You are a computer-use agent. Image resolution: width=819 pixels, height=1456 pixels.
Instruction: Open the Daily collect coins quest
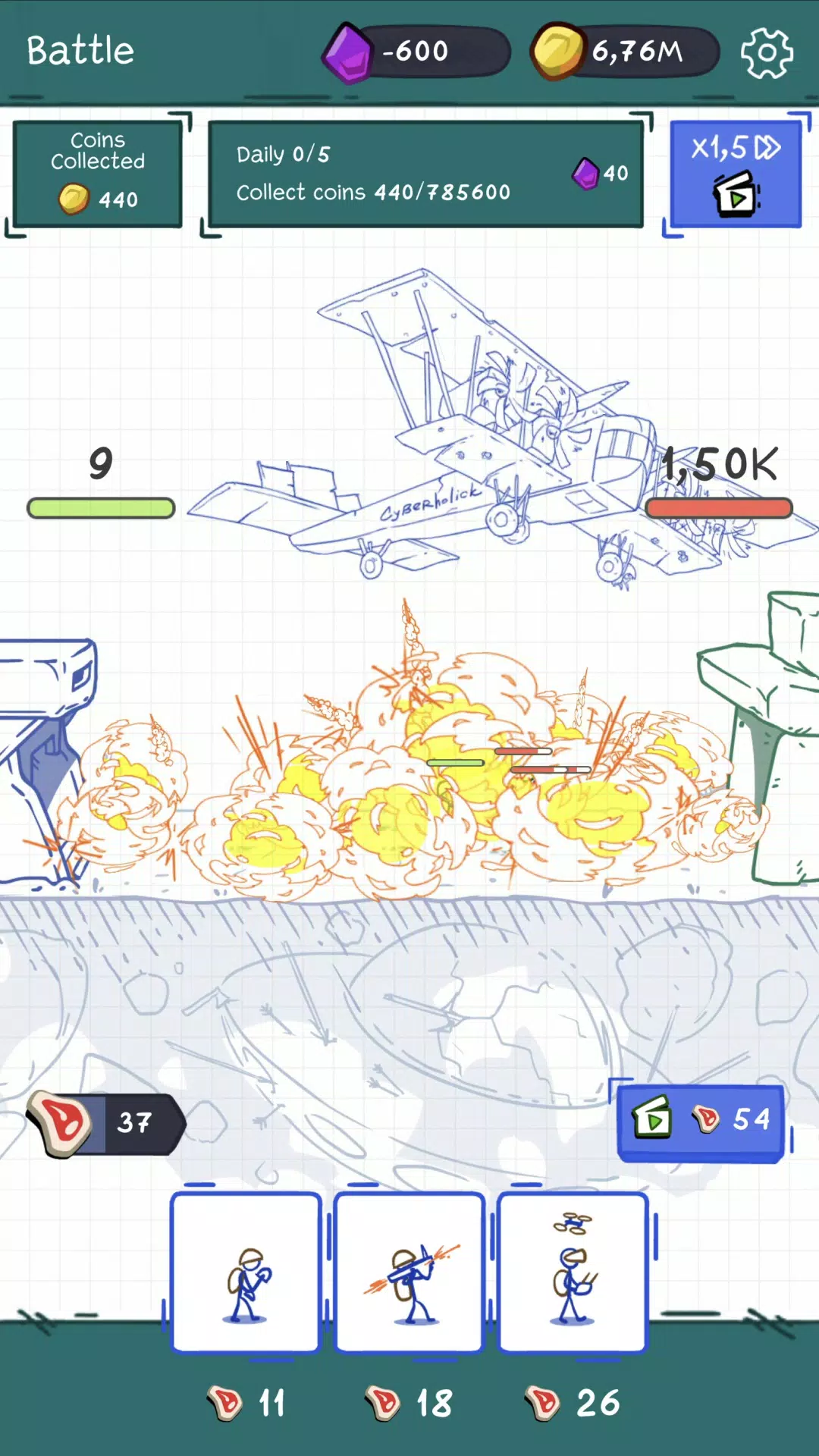point(425,174)
